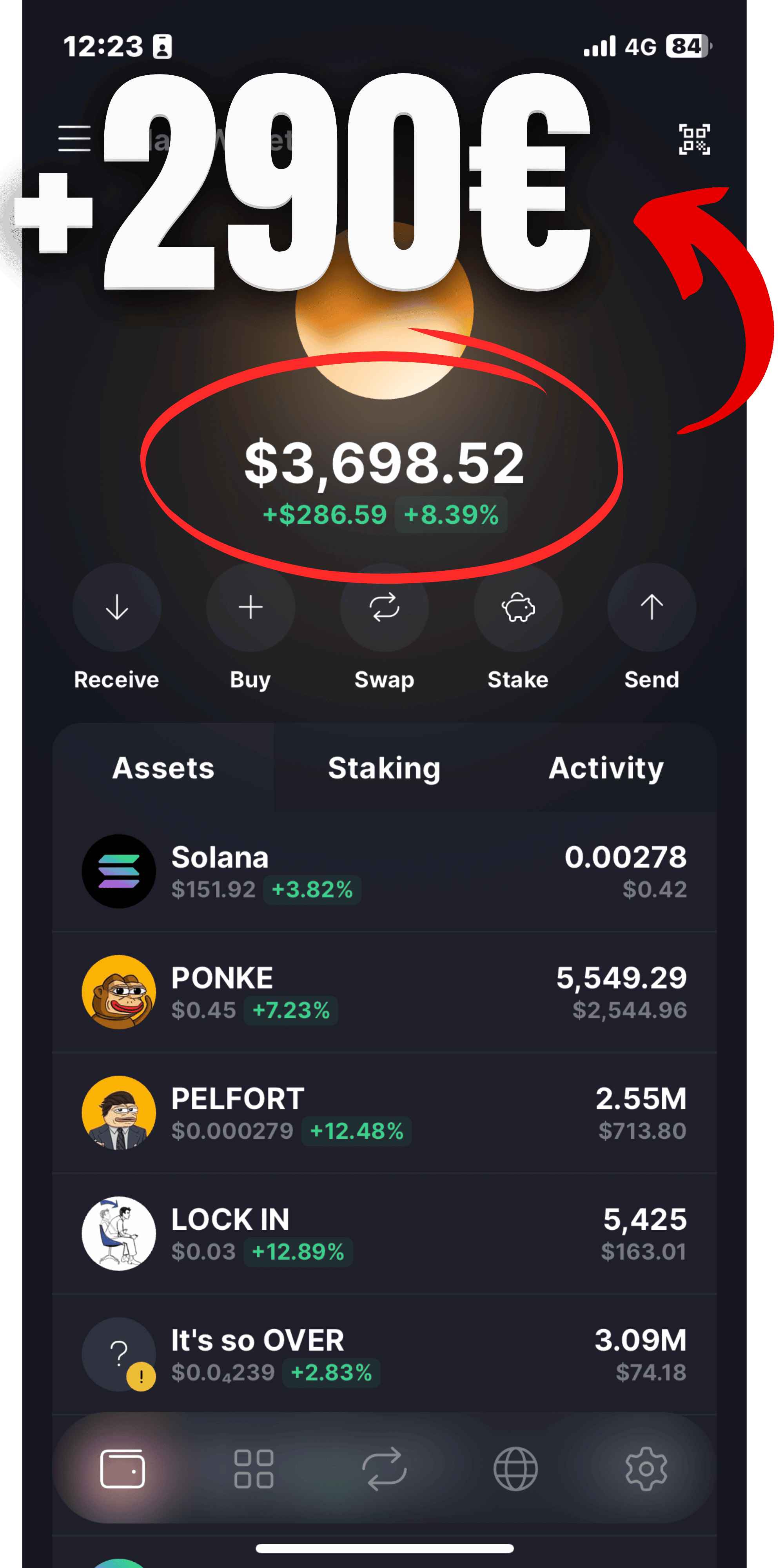Screen dimensions: 784x1568
Task: Open the It's so OVER token row
Action: (x=384, y=1354)
